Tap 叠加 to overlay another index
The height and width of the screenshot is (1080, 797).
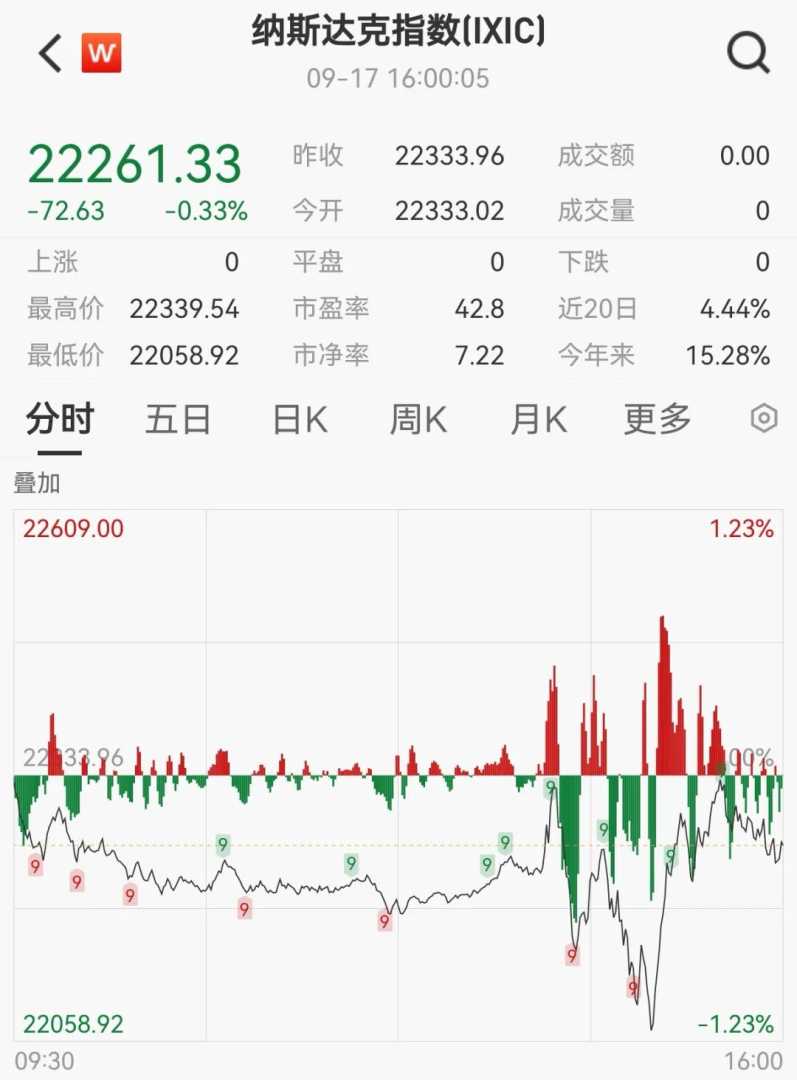[x=37, y=483]
